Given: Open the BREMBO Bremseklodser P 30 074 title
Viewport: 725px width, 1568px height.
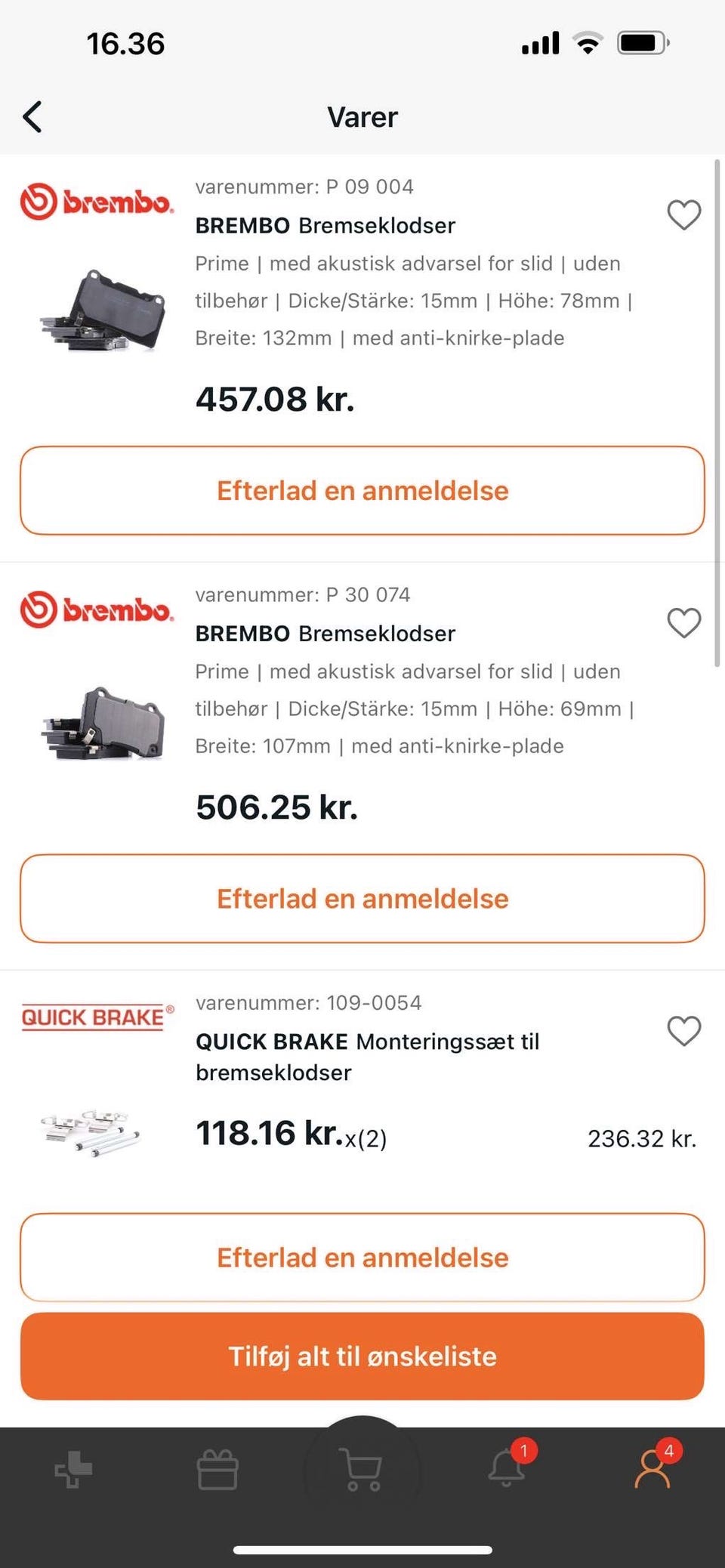Looking at the screenshot, I should [x=325, y=633].
